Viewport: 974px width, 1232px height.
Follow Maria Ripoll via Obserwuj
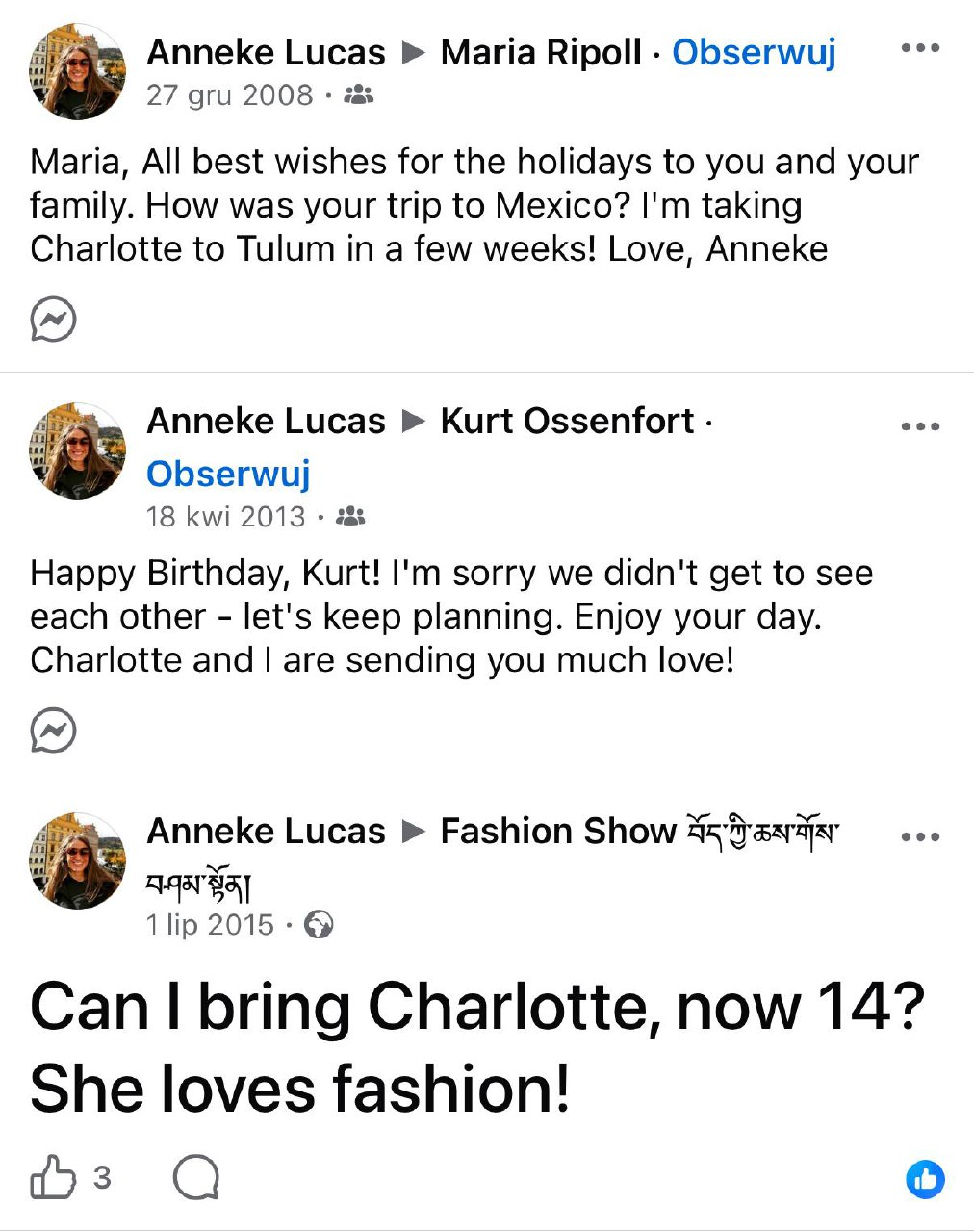[x=754, y=52]
